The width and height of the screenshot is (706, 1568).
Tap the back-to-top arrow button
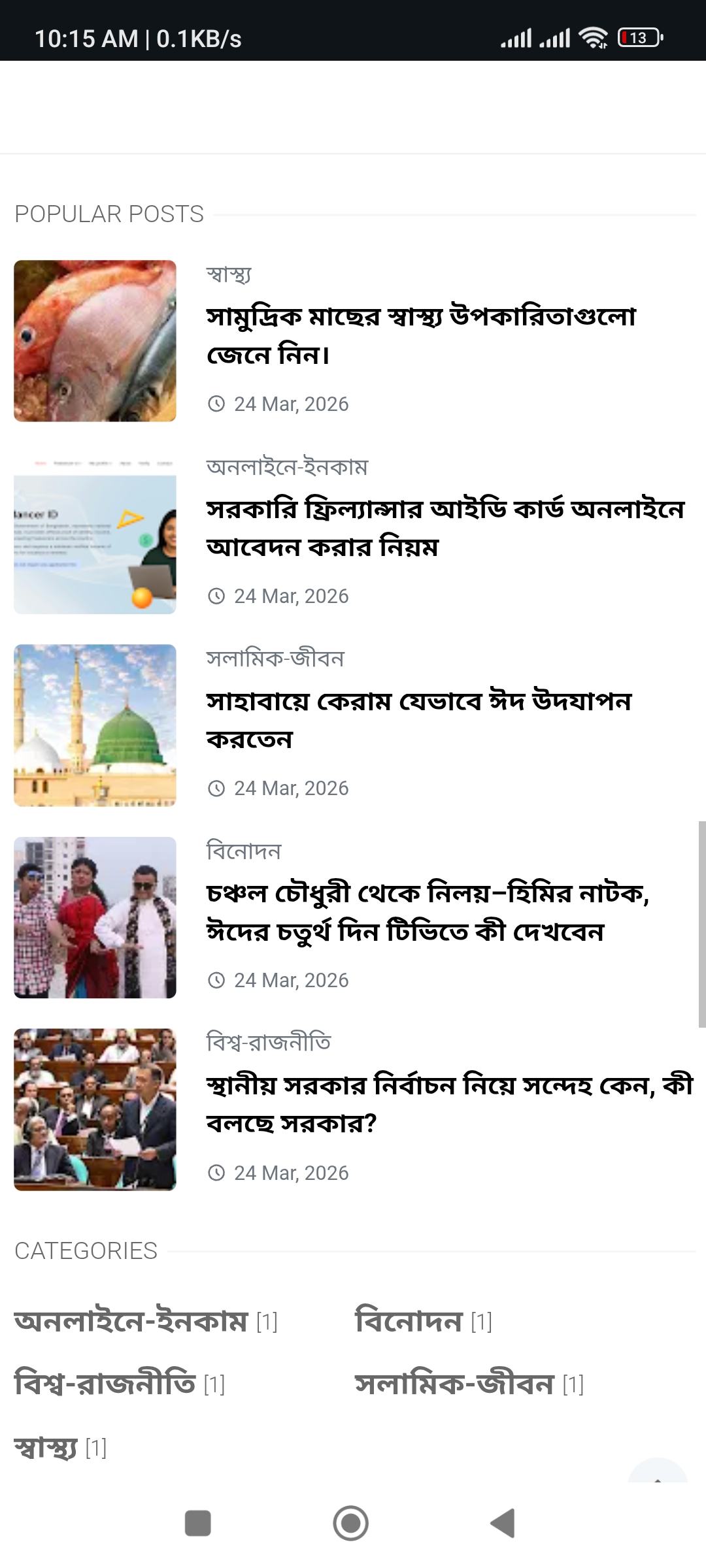(x=657, y=1474)
